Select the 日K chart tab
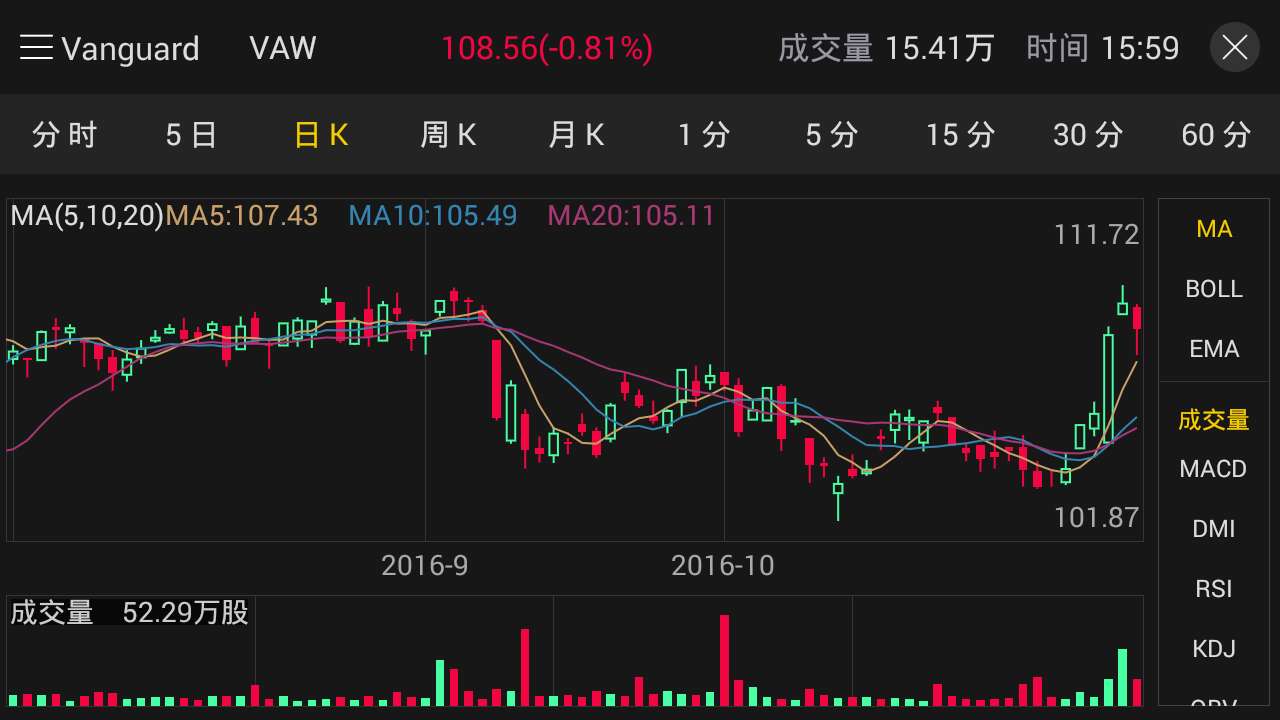 321,135
